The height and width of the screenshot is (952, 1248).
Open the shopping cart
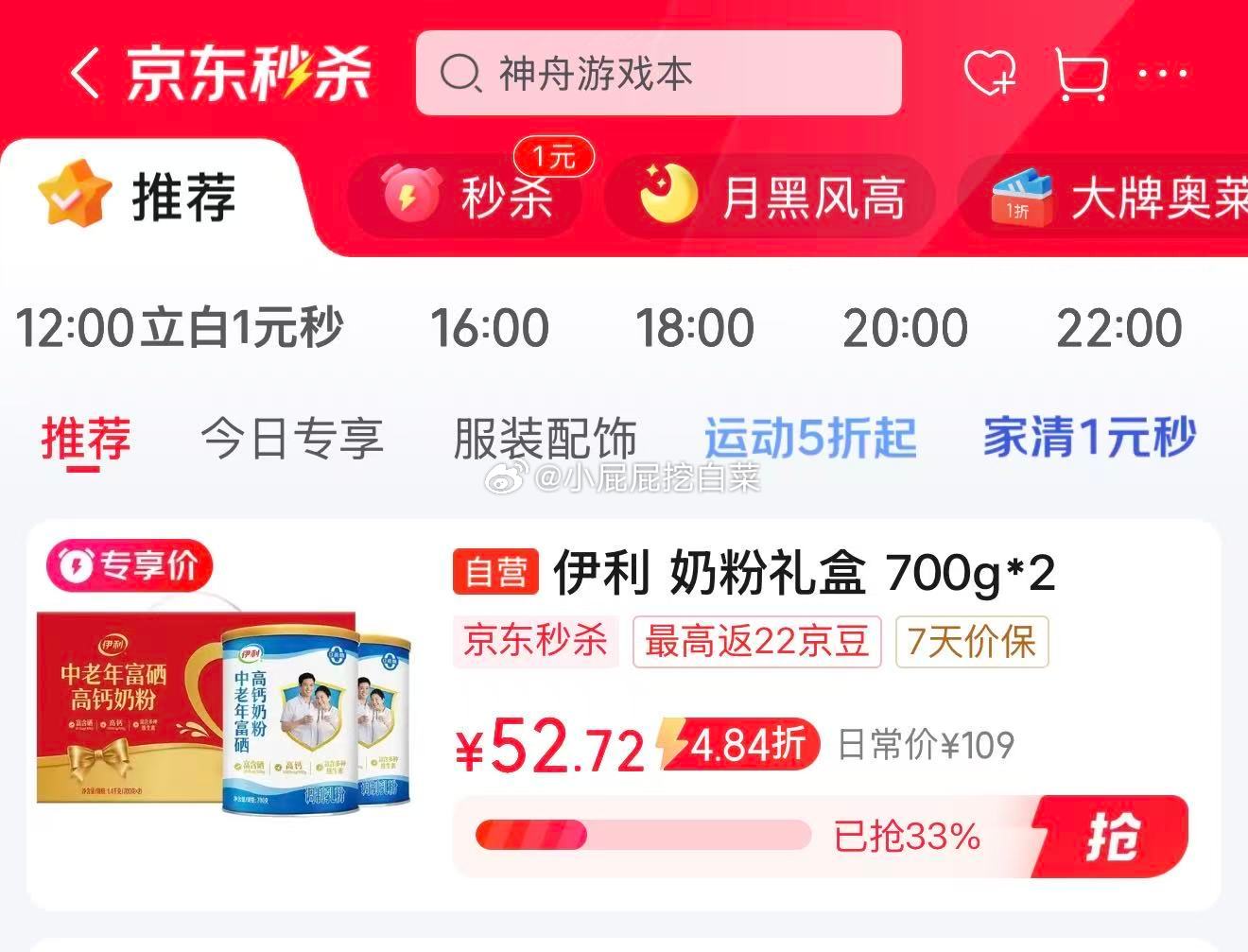(x=1080, y=74)
